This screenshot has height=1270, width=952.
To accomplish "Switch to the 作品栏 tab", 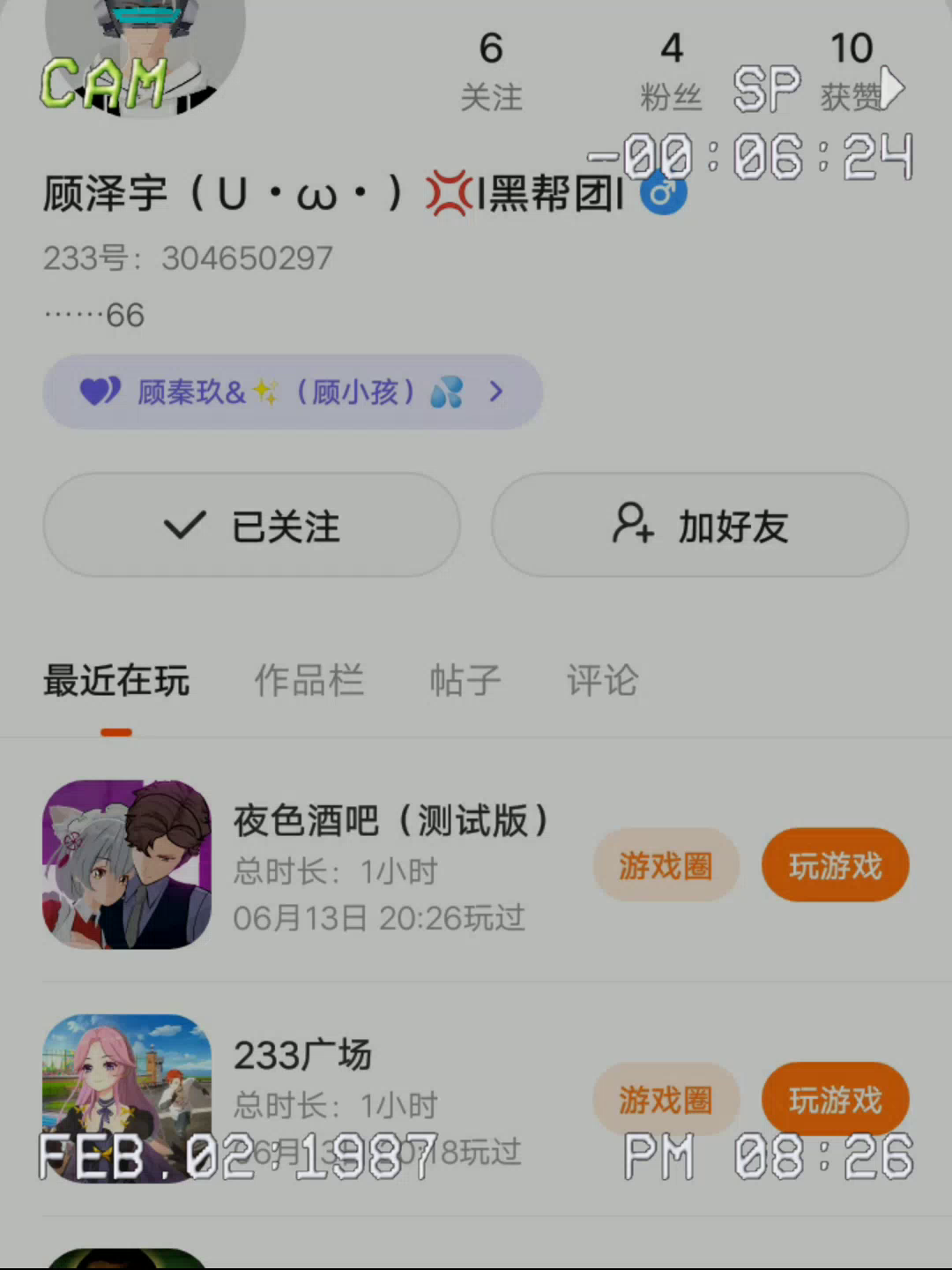I will [309, 681].
